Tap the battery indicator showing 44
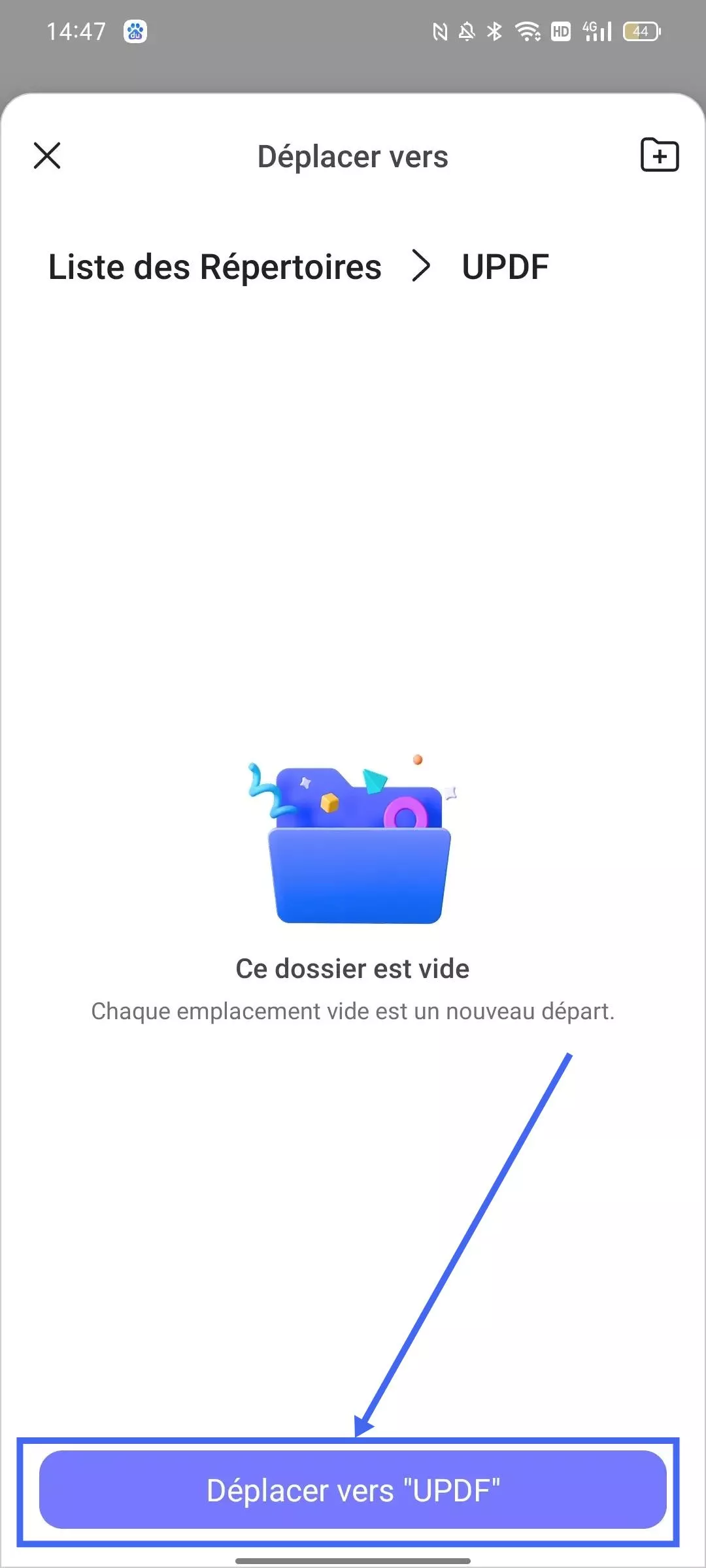Screen dimensions: 706x1568 tap(641, 30)
